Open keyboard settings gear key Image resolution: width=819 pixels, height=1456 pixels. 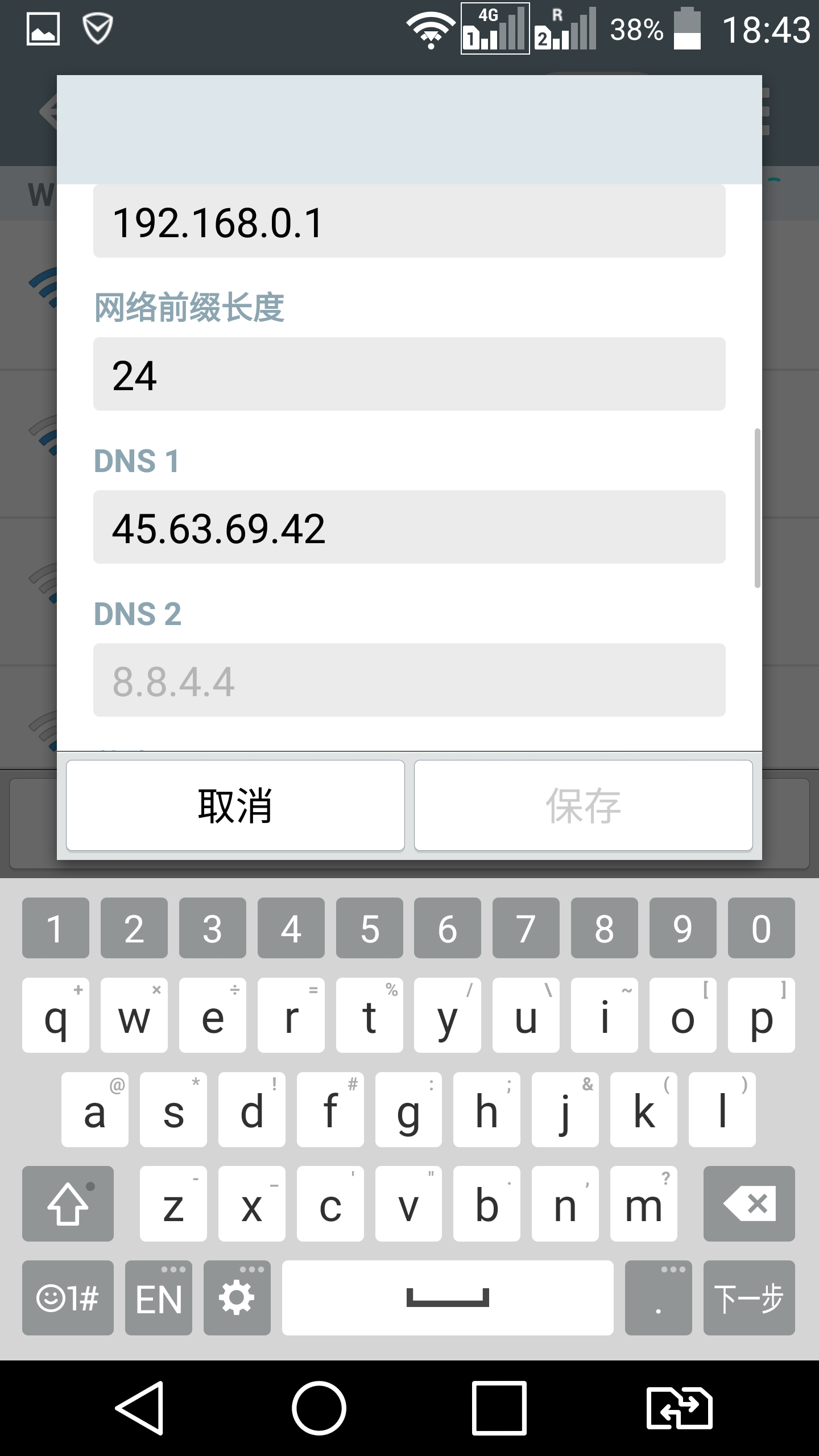click(237, 1298)
